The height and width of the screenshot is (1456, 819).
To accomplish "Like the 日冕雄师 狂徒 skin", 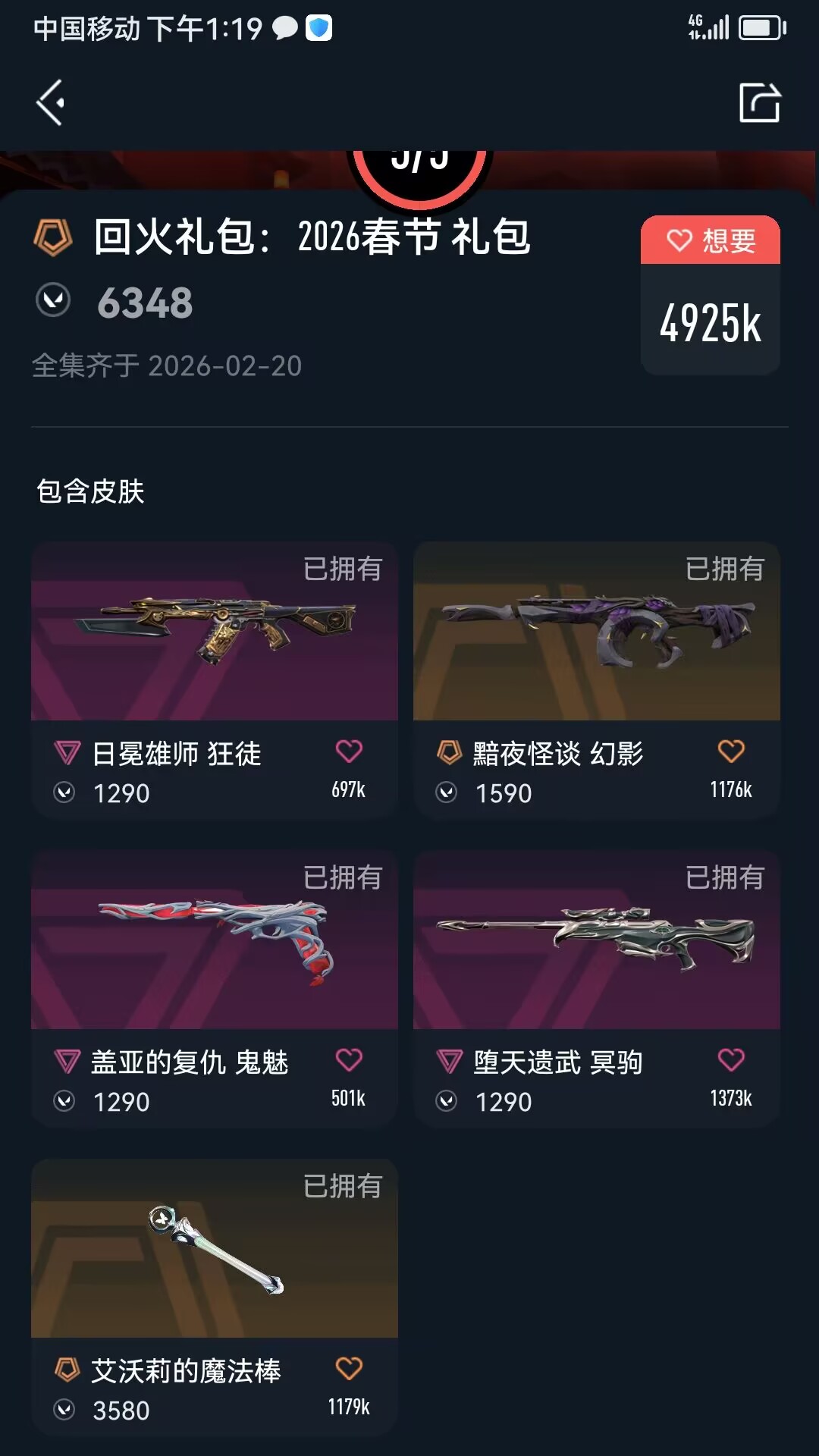I will coord(349,752).
